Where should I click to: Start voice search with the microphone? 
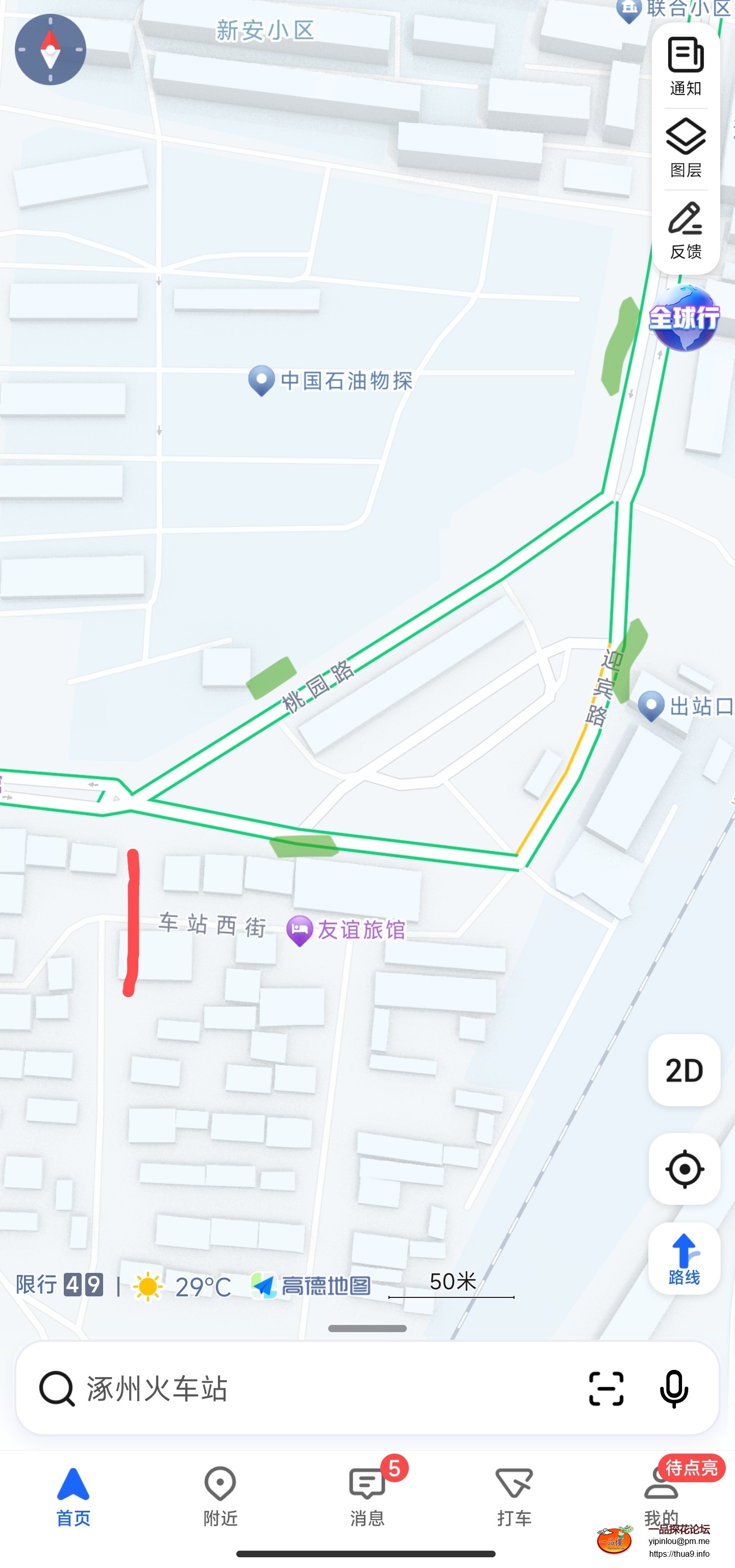[x=674, y=1389]
